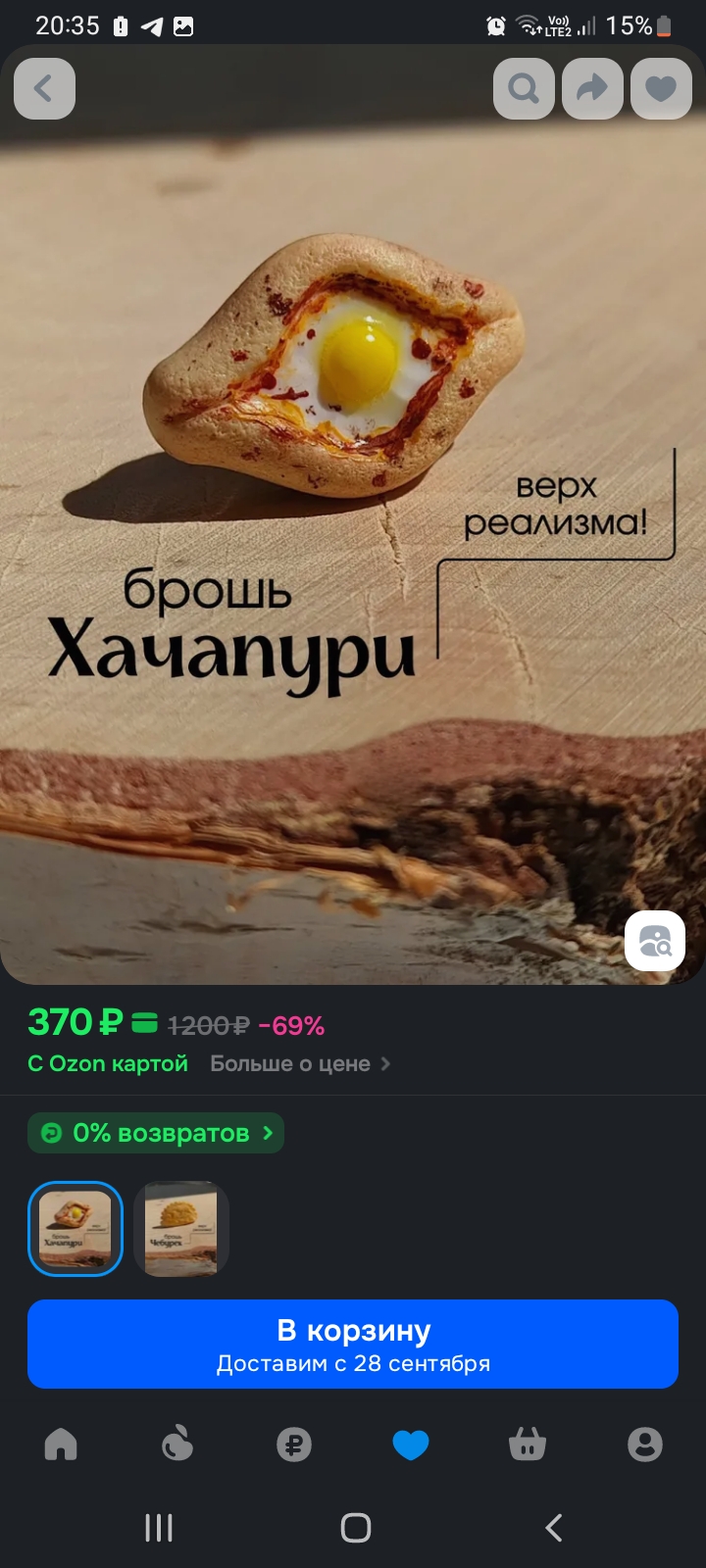This screenshot has width=706, height=1568.
Task: Share this khachapuri brooch listing
Action: pos(592,89)
